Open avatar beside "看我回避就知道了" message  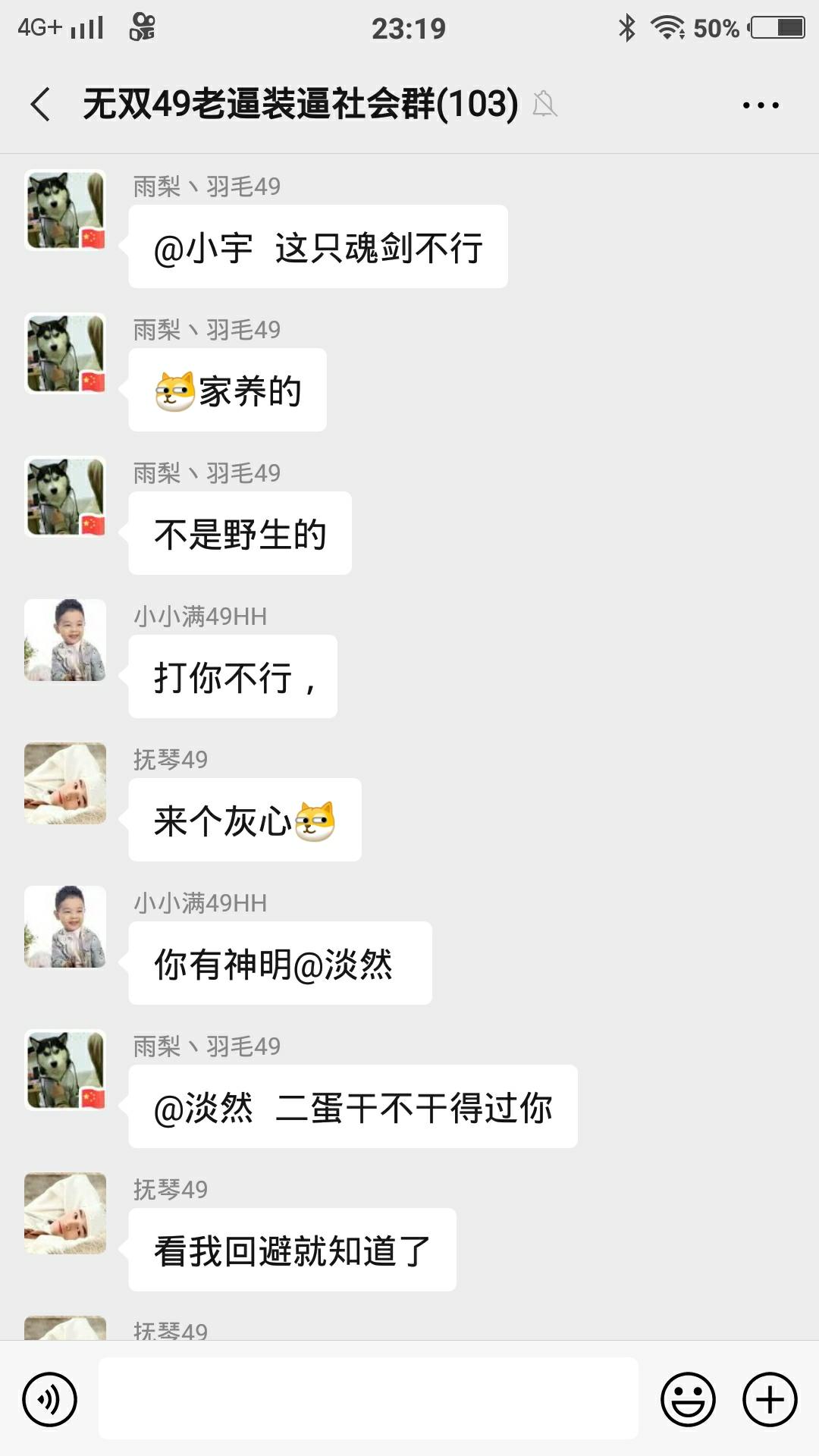(x=65, y=1213)
